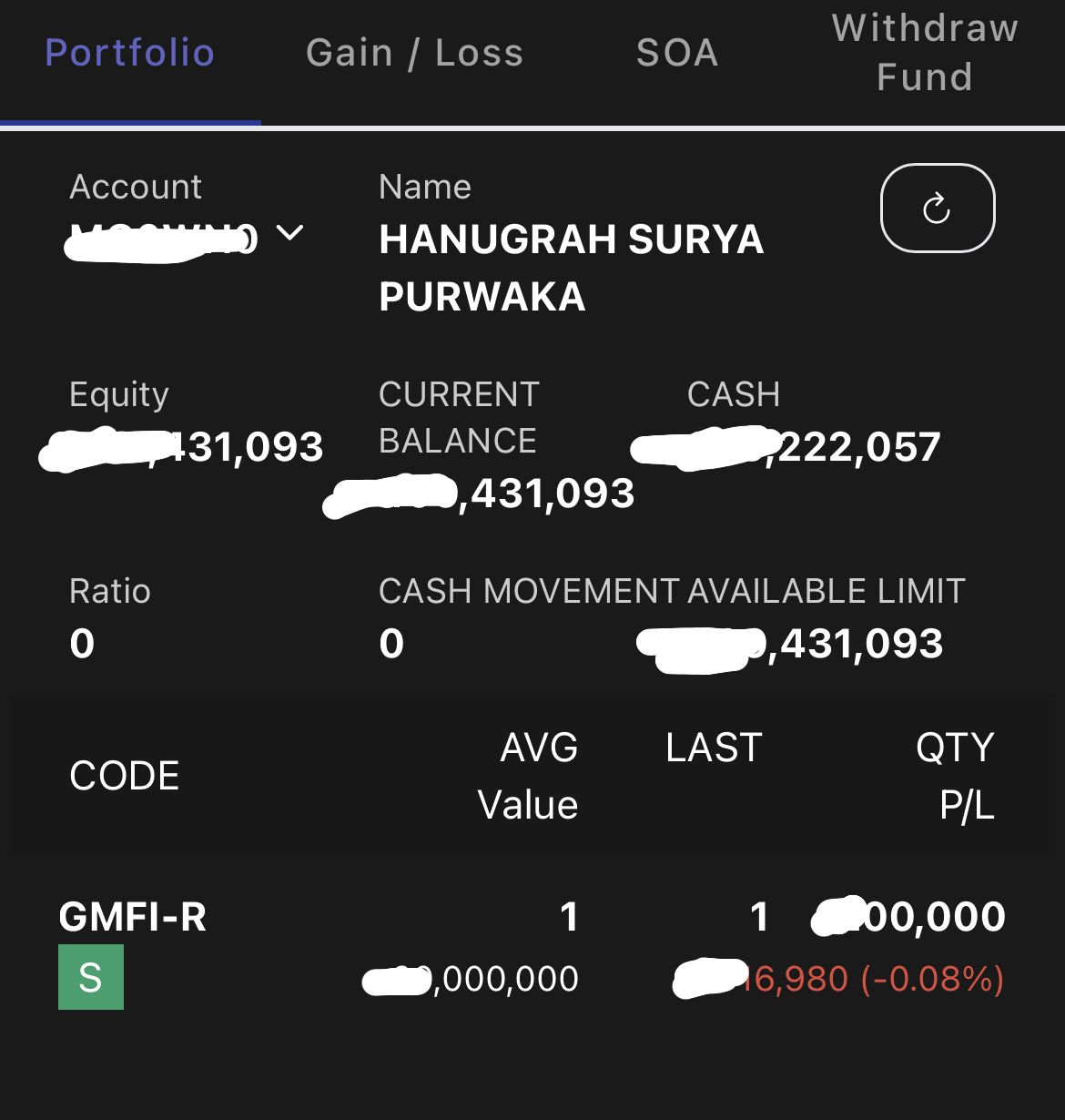
Task: Open the GMFI-R holding row
Action: [133, 917]
